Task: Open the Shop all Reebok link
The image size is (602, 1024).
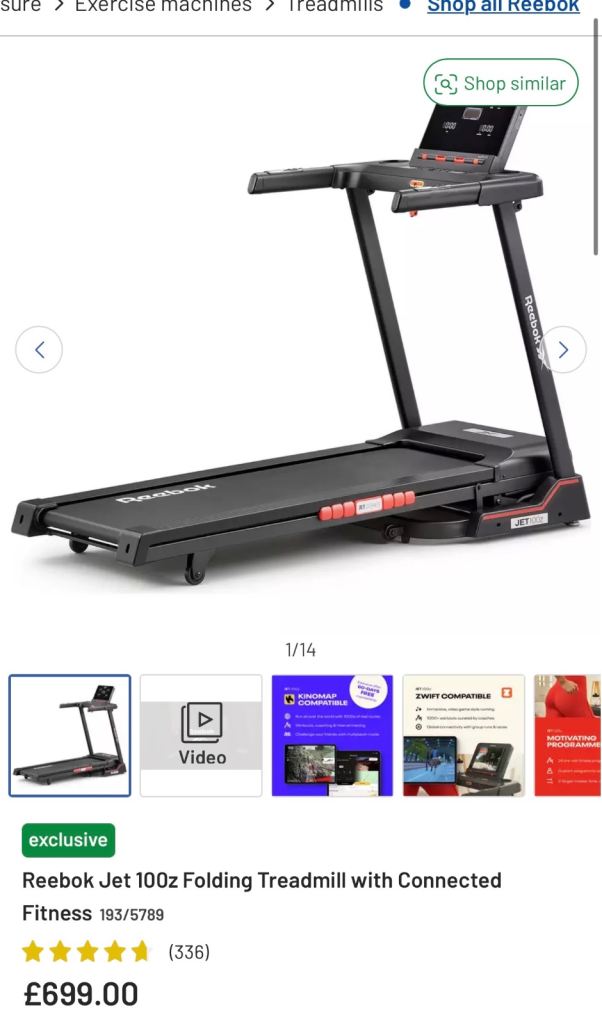Action: tap(502, 6)
